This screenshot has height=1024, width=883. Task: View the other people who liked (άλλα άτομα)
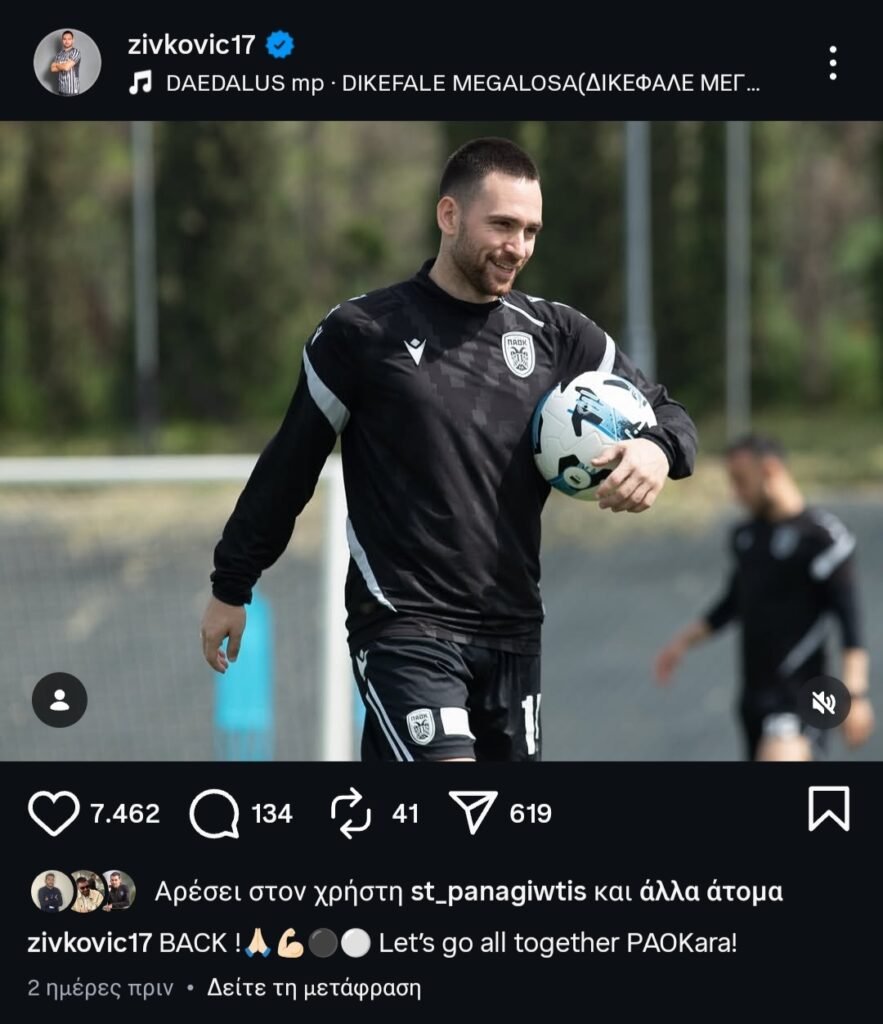coord(710,892)
